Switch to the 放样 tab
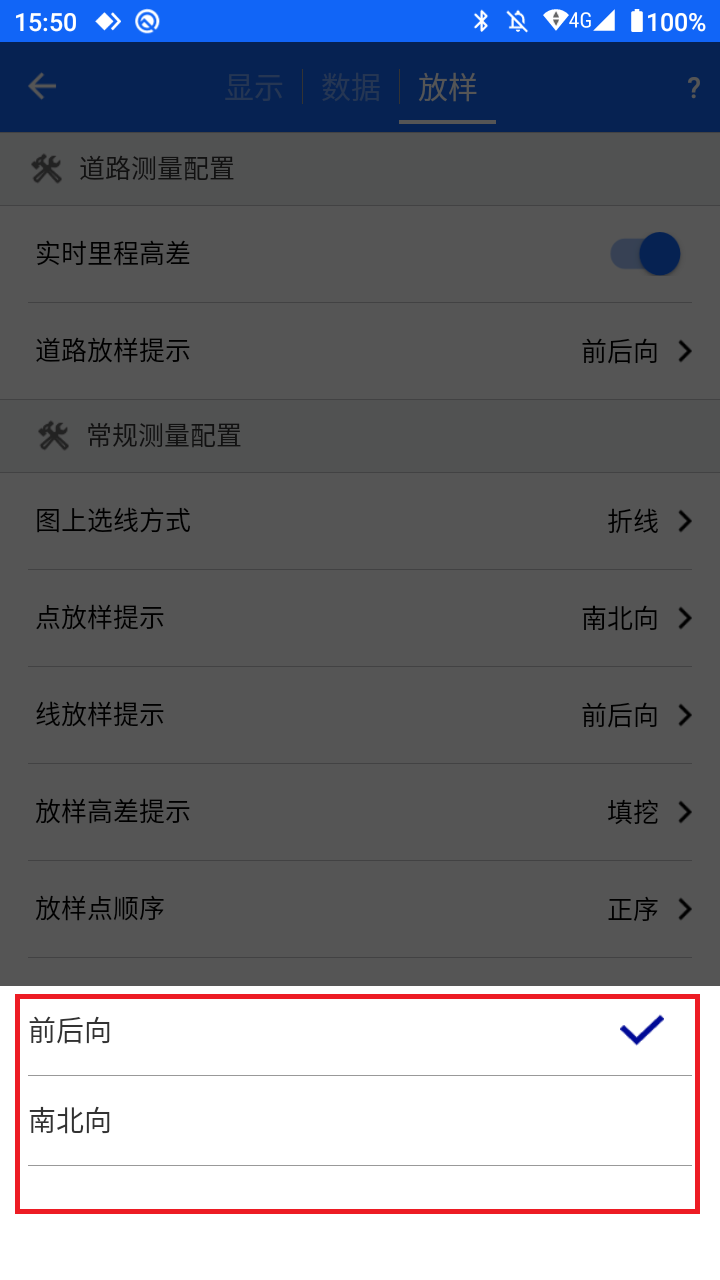 pyautogui.click(x=447, y=88)
